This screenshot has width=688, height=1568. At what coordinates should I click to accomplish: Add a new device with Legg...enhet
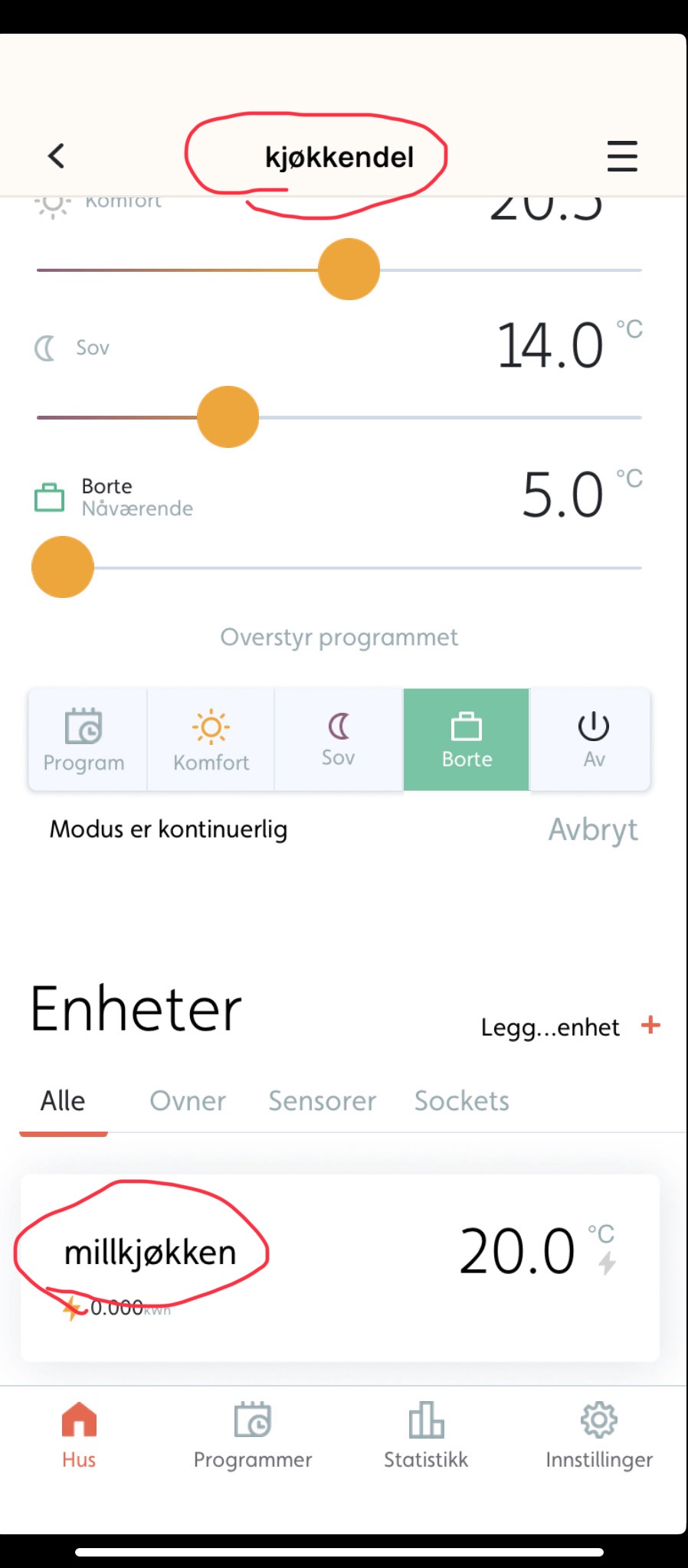click(570, 1026)
